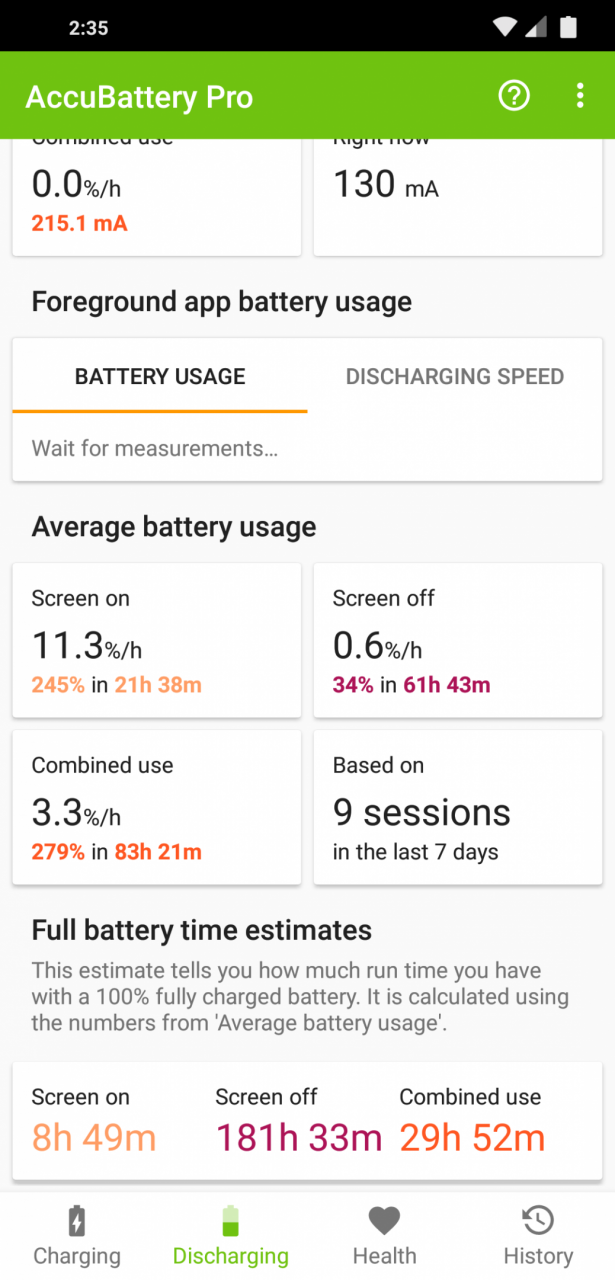This screenshot has width=615, height=1280.
Task: Select the Battery Usage tab
Action: (x=160, y=376)
